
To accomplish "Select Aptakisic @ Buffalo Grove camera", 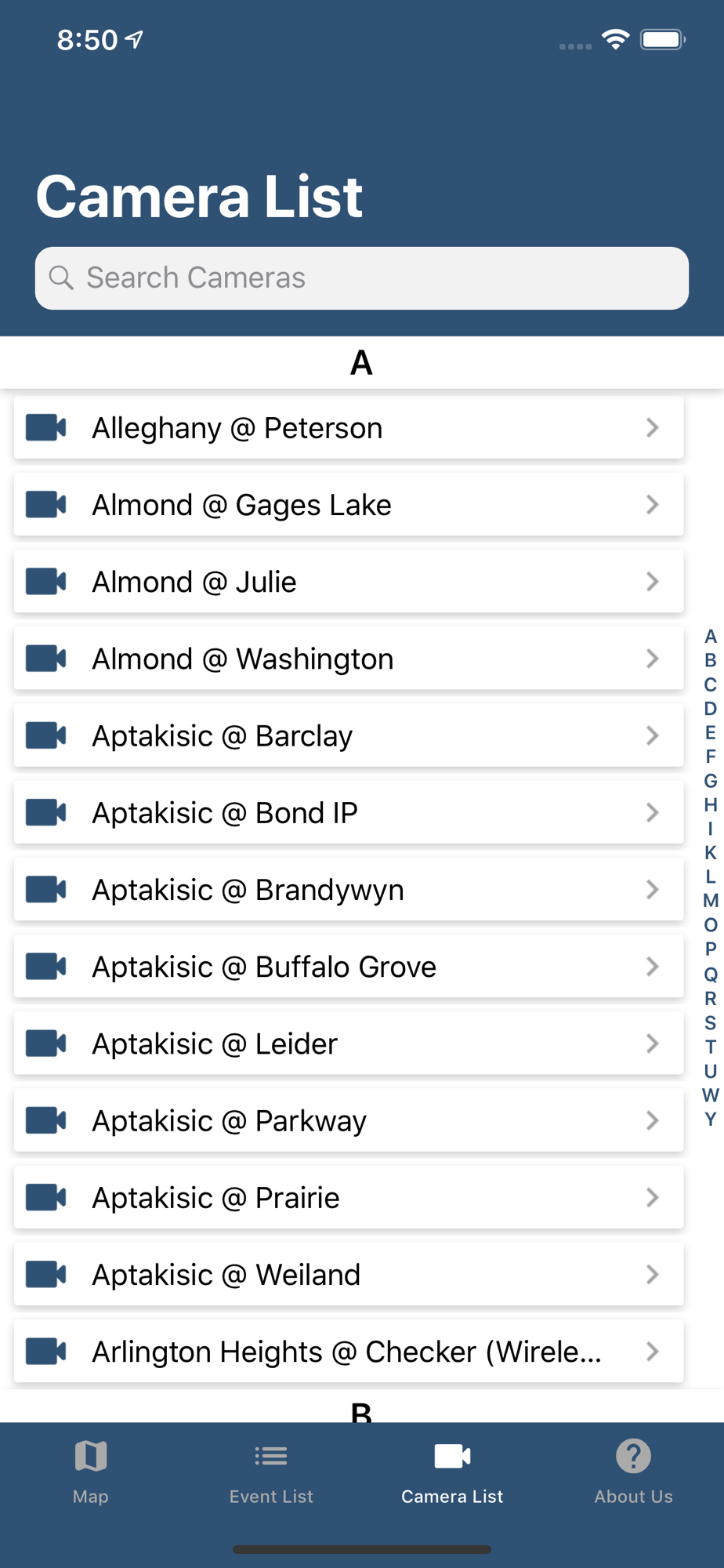I will coord(349,967).
